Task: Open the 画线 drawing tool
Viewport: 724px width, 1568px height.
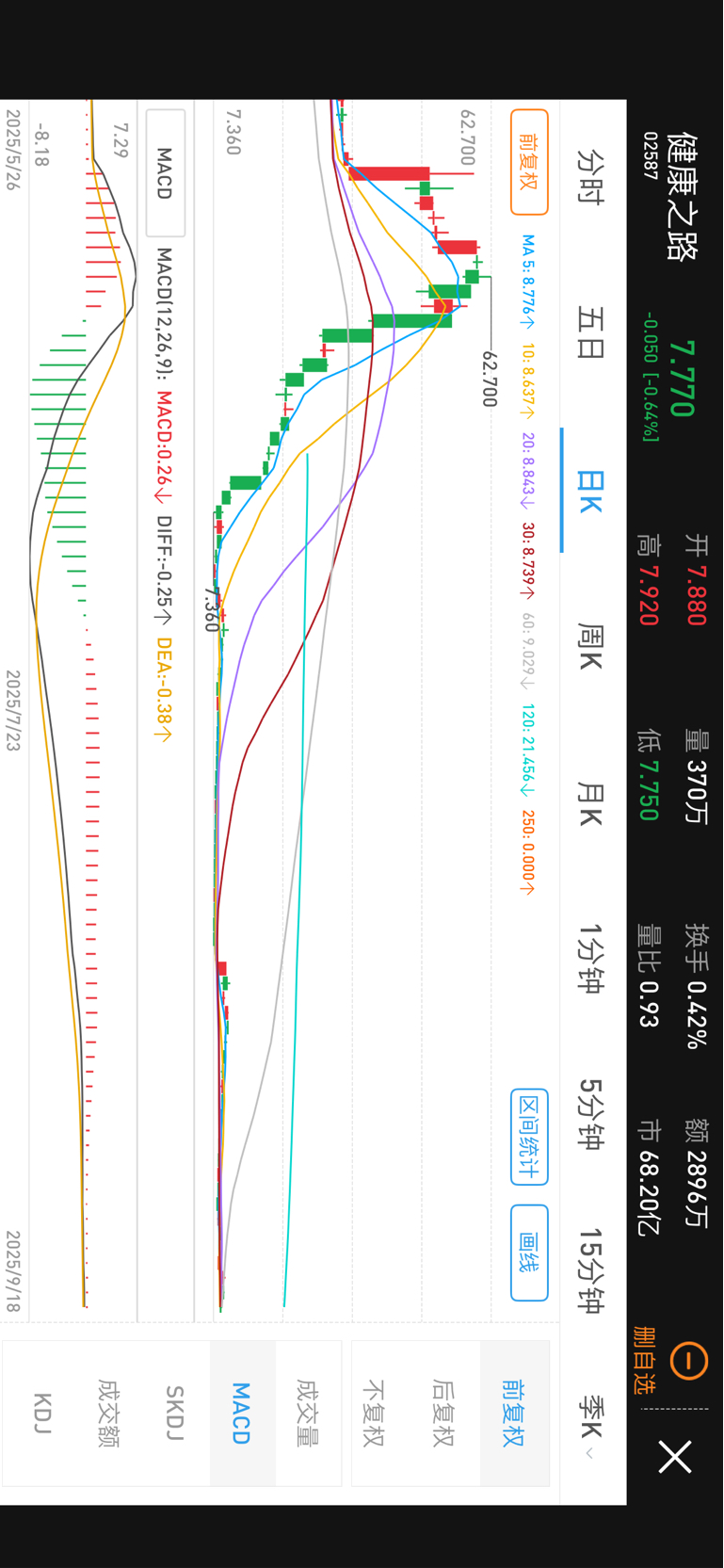Action: click(529, 1253)
